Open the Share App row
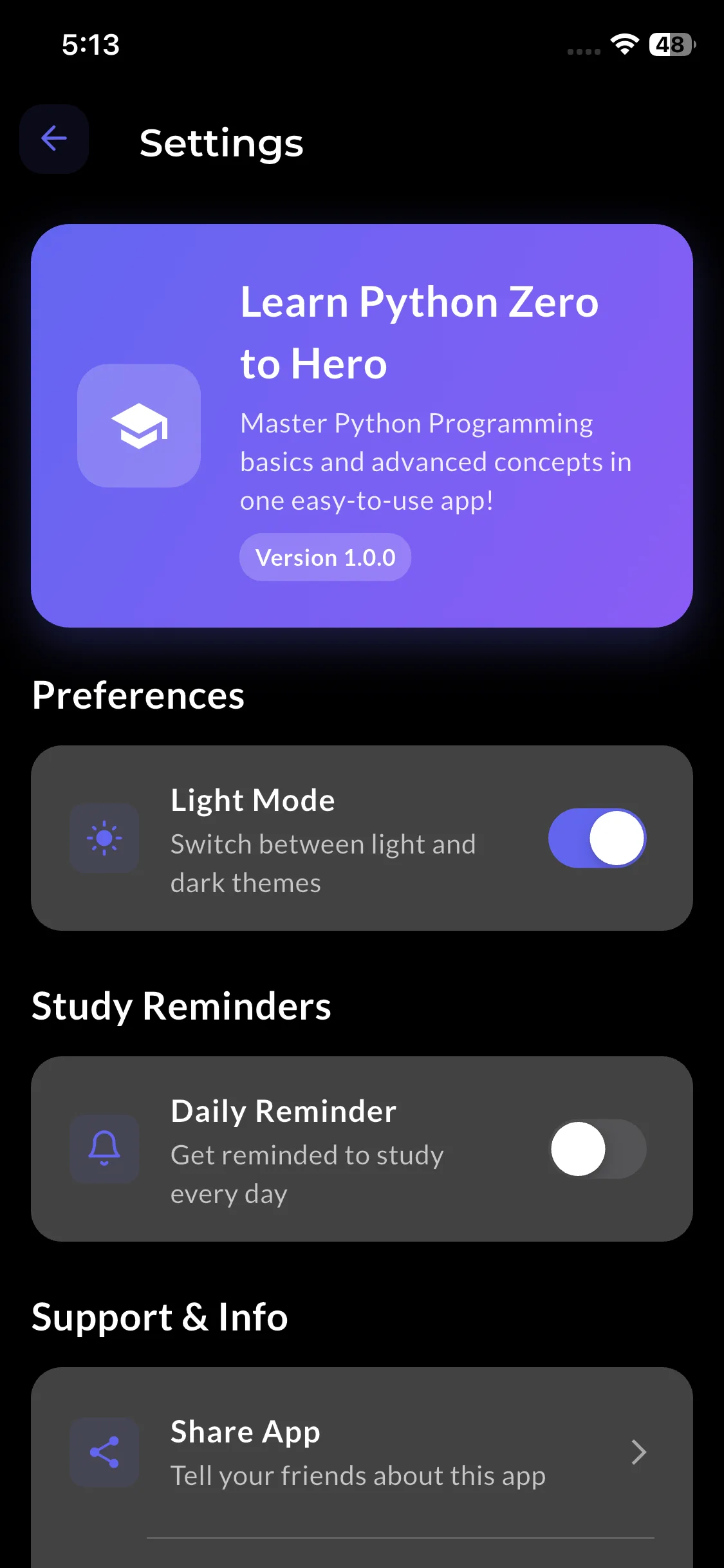 pyautogui.click(x=362, y=1452)
